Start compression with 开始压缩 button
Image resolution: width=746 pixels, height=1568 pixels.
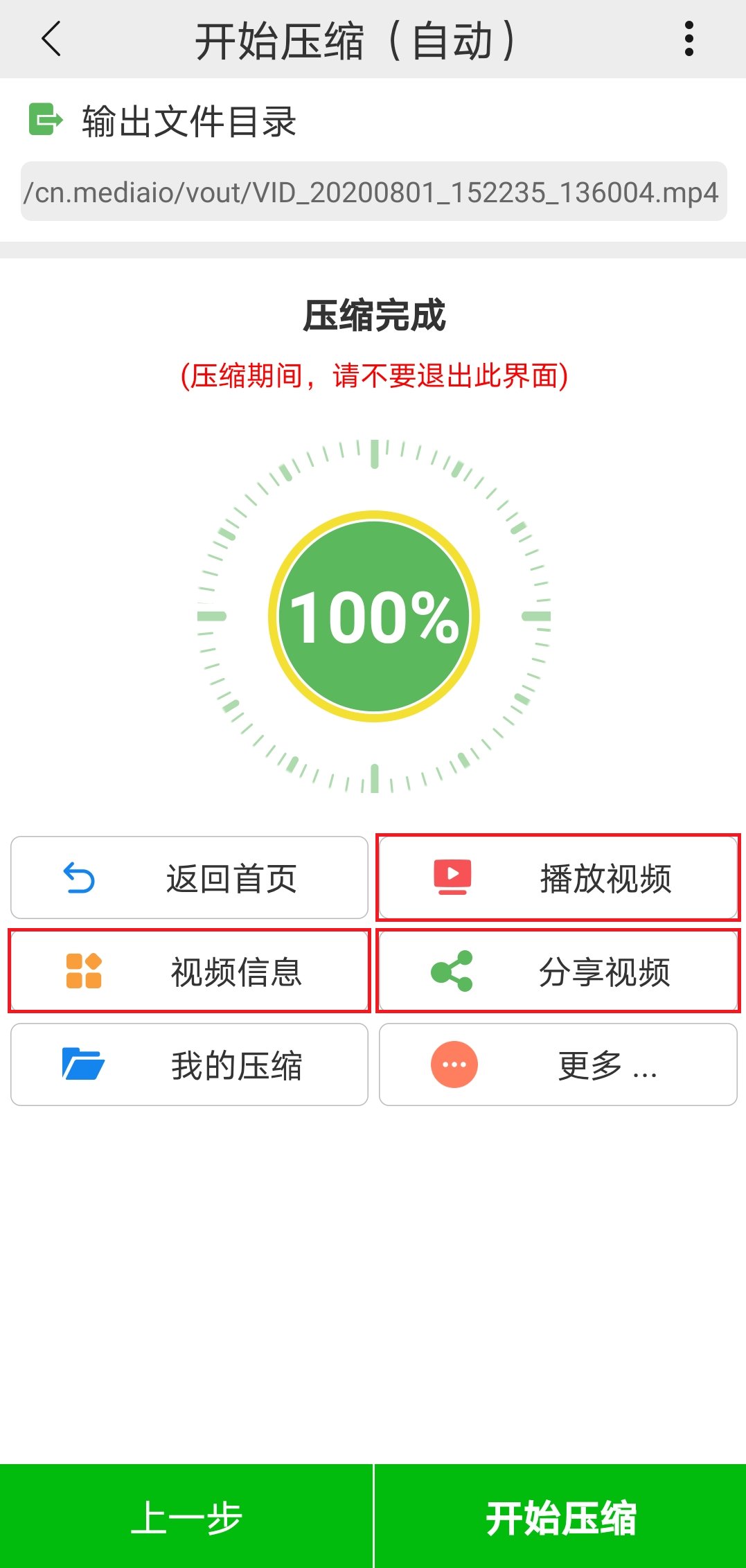click(560, 1516)
